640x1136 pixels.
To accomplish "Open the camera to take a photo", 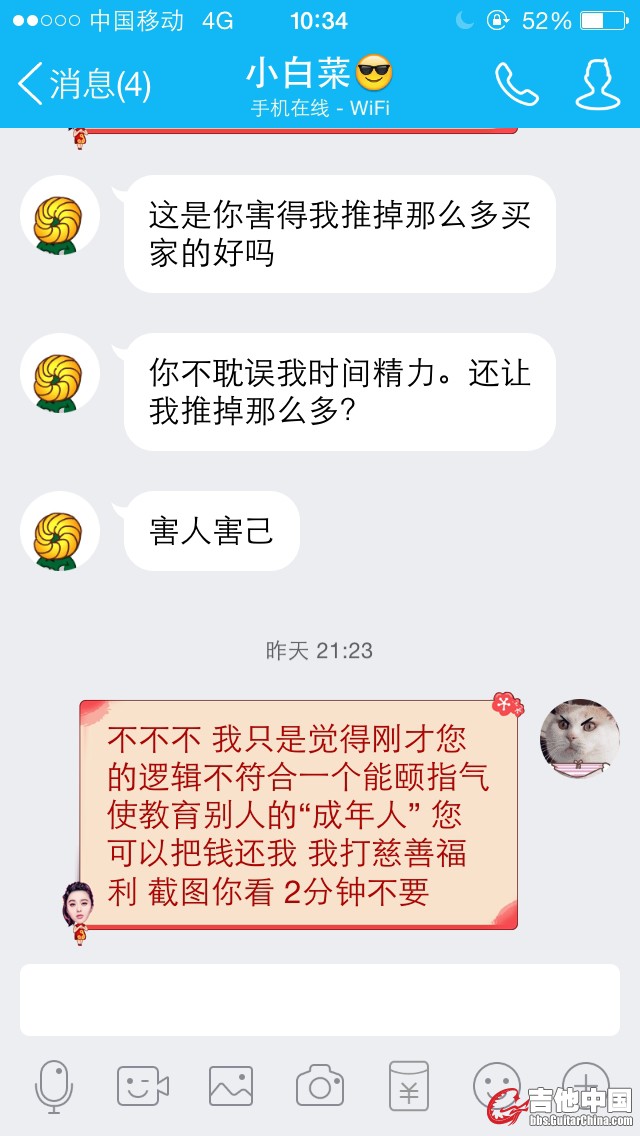I will 320,1086.
